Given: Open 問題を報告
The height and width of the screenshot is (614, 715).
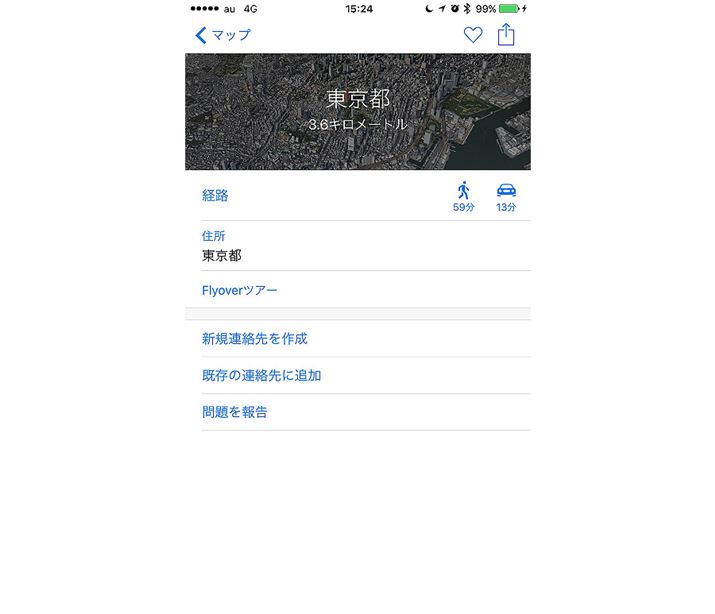Looking at the screenshot, I should [x=235, y=411].
